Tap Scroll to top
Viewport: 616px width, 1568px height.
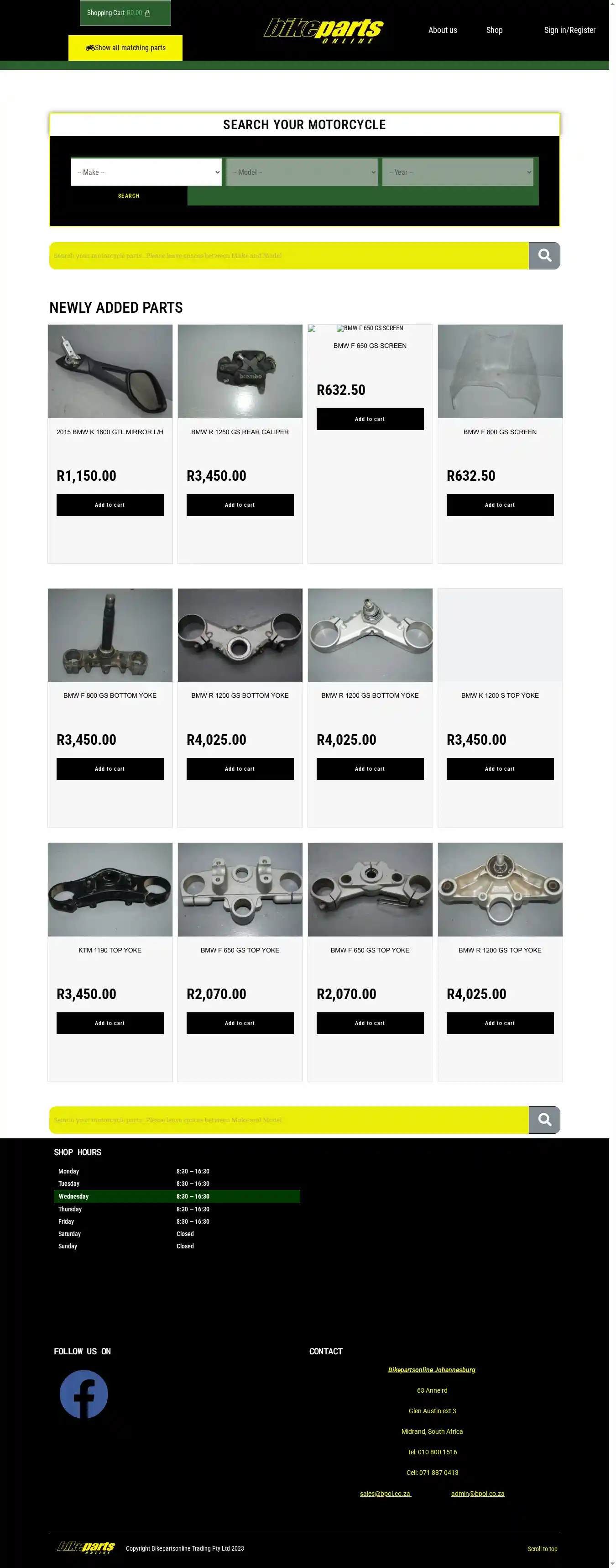[542, 1548]
